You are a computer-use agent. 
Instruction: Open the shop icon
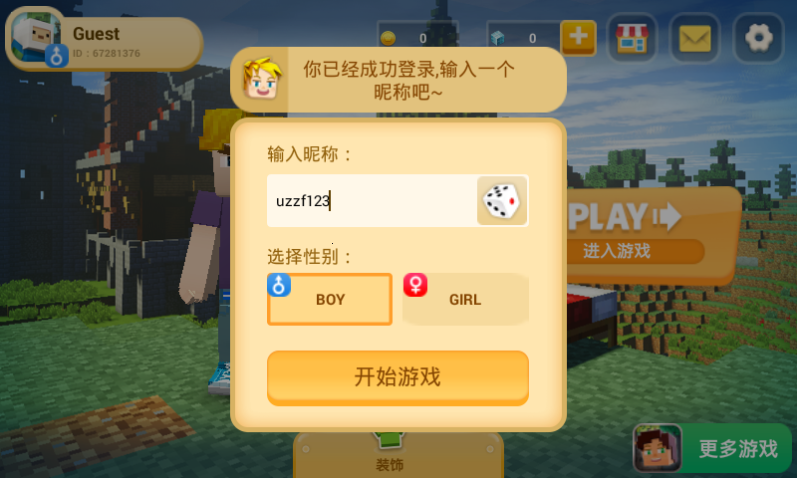click(631, 39)
